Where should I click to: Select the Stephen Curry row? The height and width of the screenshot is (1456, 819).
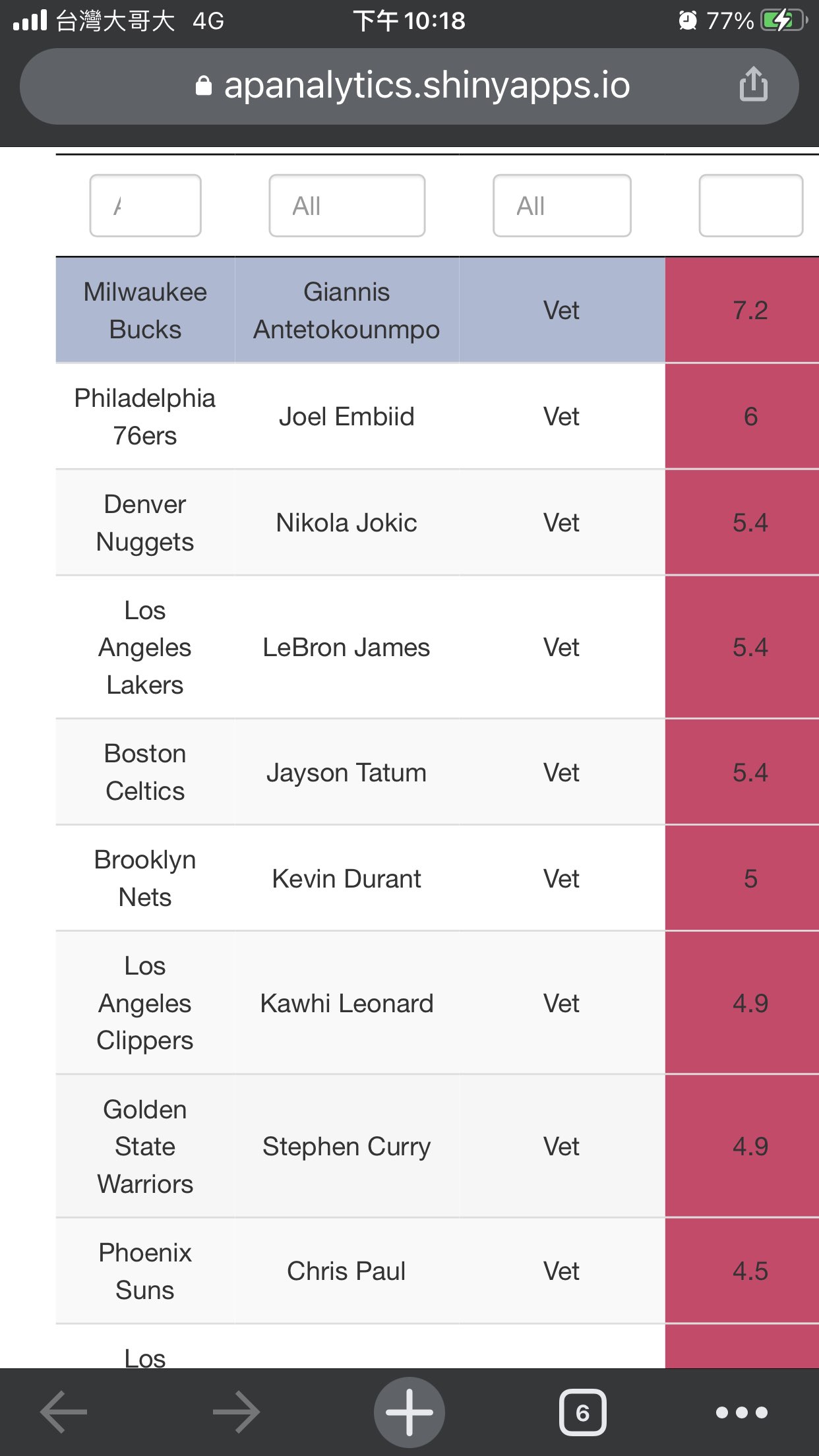tap(437, 1147)
